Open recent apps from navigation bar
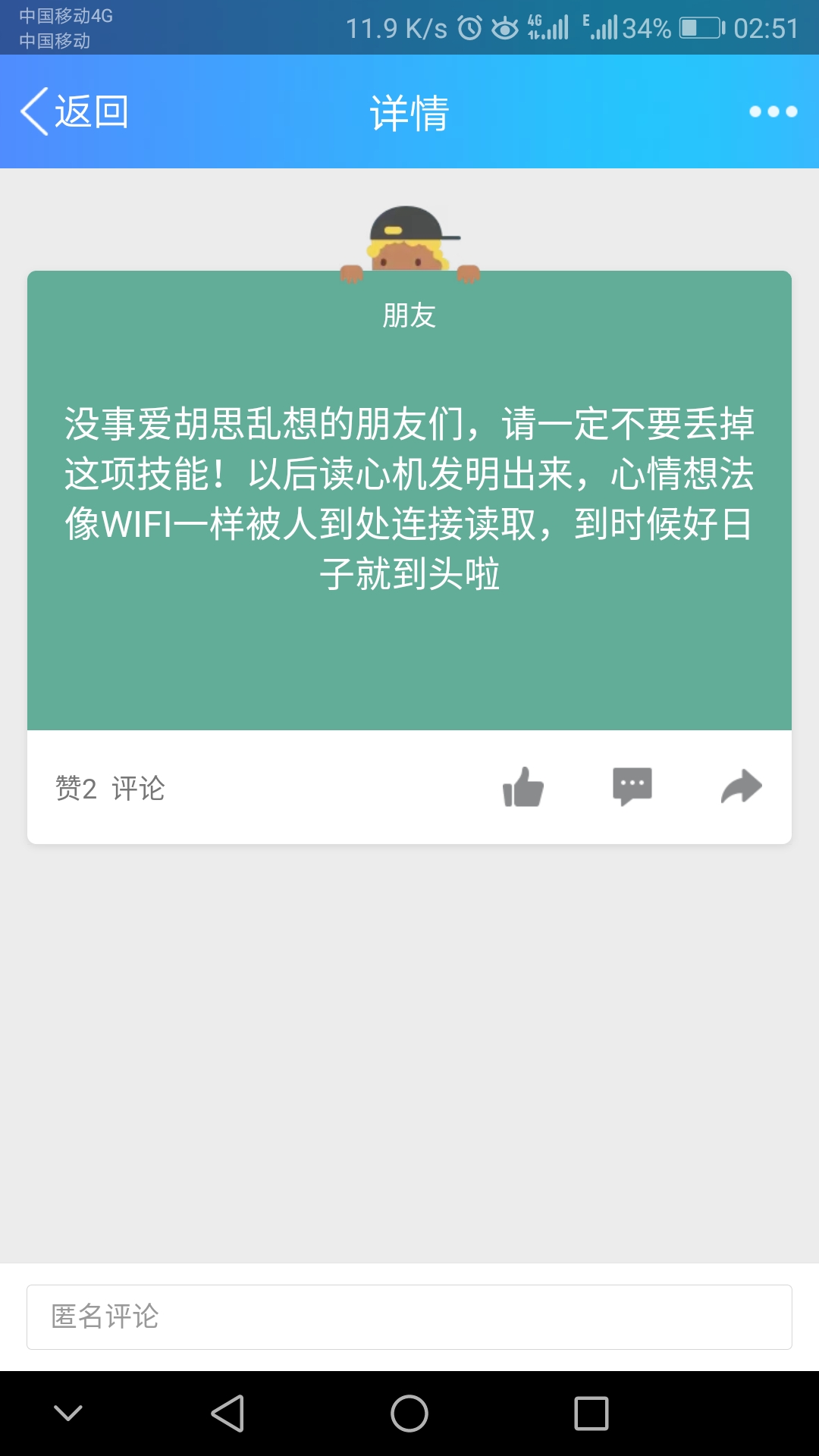This screenshot has height=1456, width=819. pyautogui.click(x=591, y=1414)
